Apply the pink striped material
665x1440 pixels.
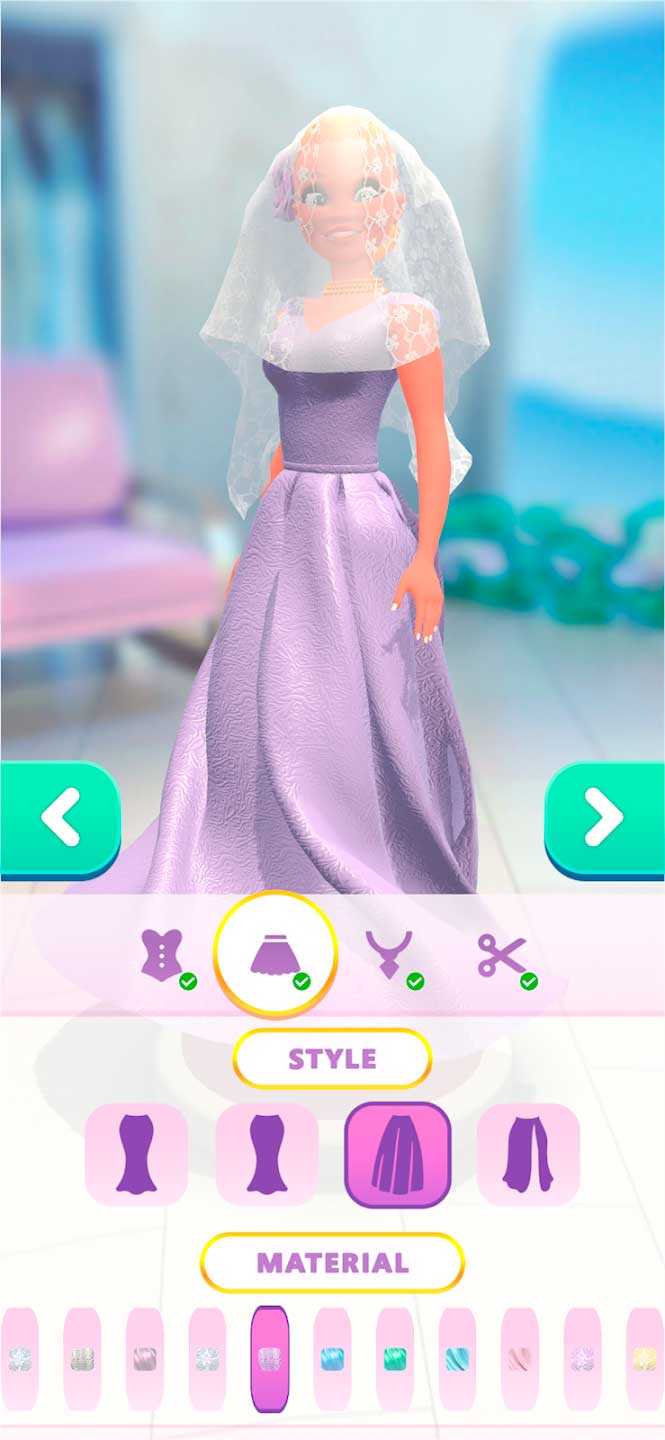click(x=520, y=1358)
